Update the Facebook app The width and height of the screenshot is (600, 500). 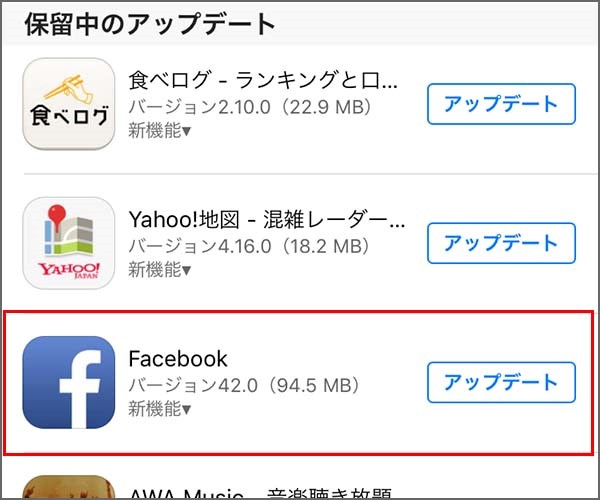tap(501, 382)
